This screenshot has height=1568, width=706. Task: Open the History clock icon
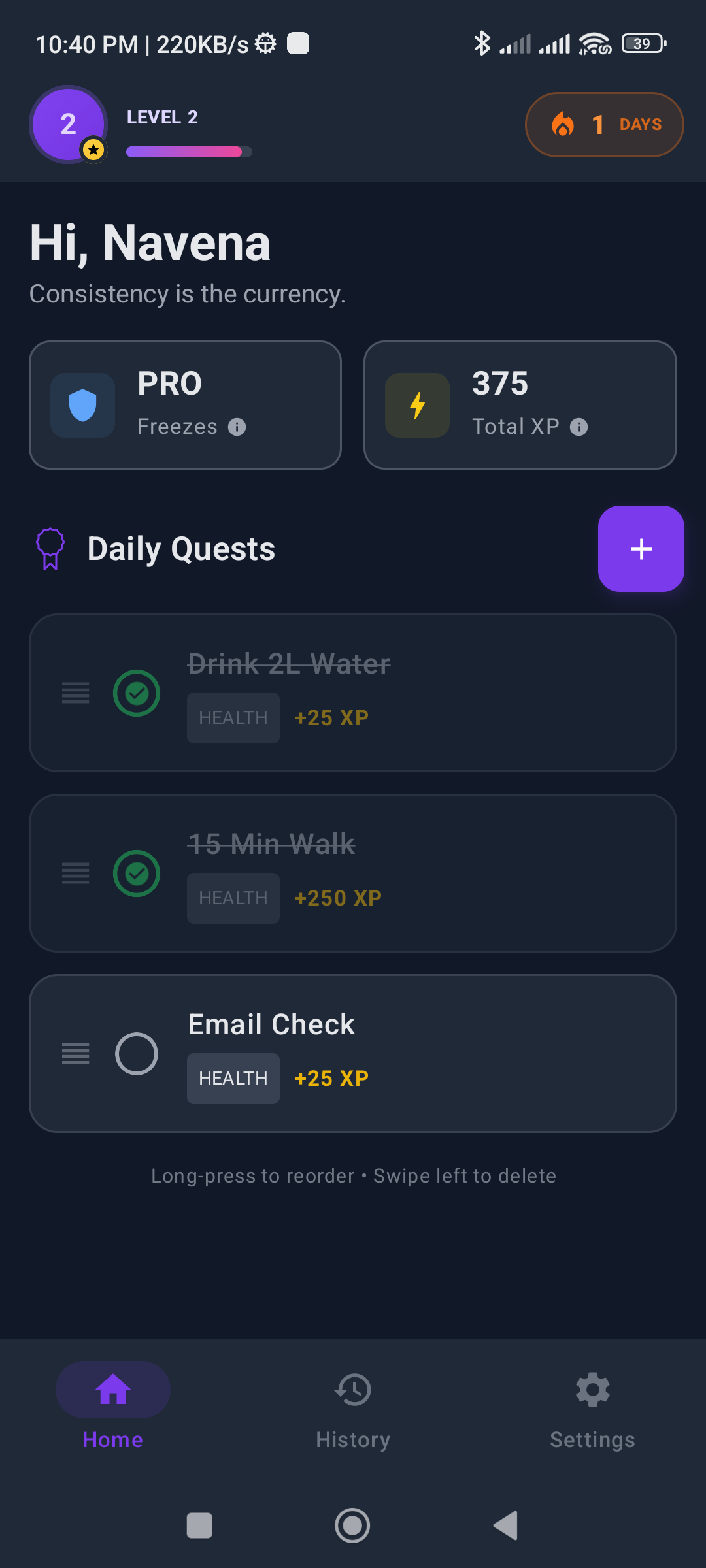(353, 1390)
